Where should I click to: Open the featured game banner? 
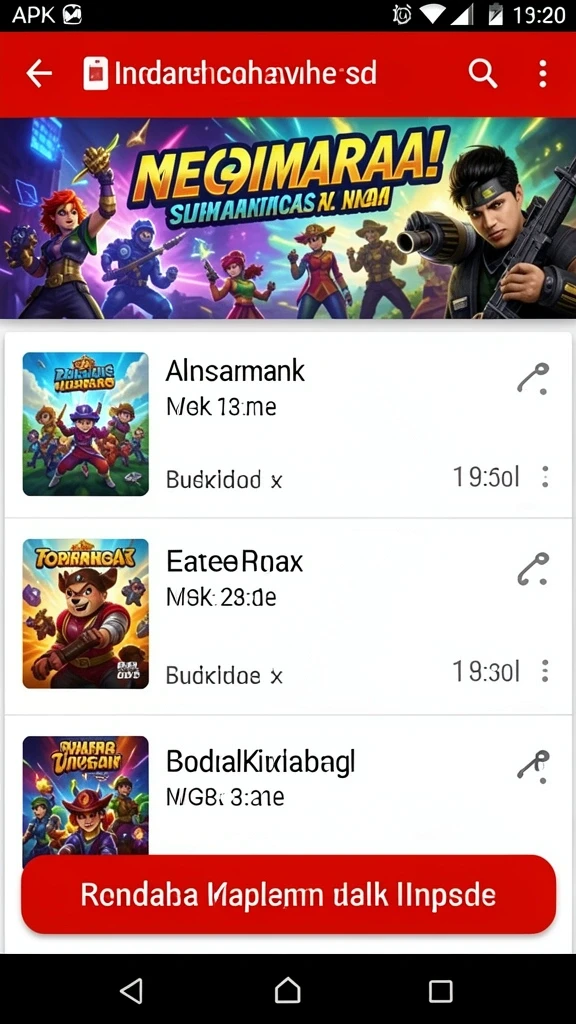click(x=288, y=218)
